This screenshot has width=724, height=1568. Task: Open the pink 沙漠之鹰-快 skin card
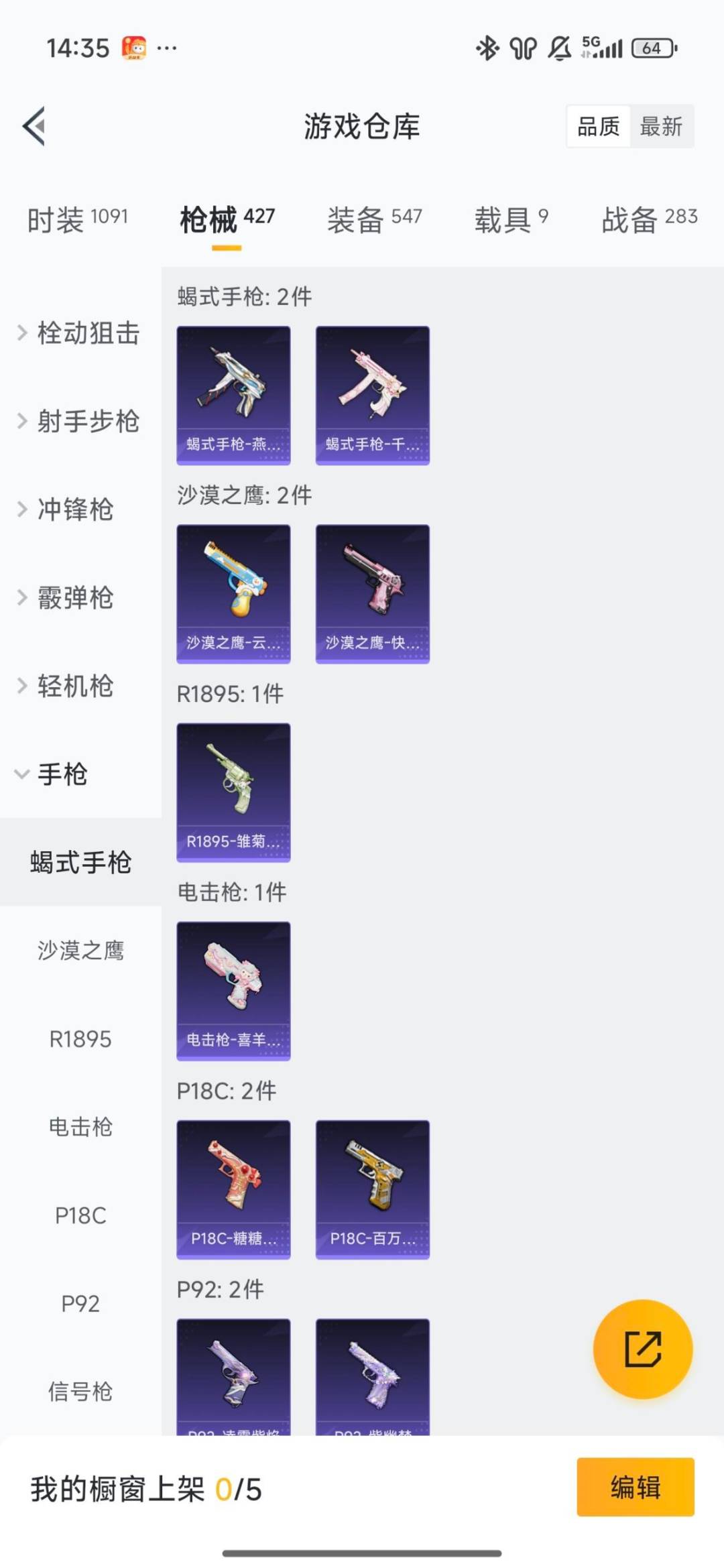[372, 593]
